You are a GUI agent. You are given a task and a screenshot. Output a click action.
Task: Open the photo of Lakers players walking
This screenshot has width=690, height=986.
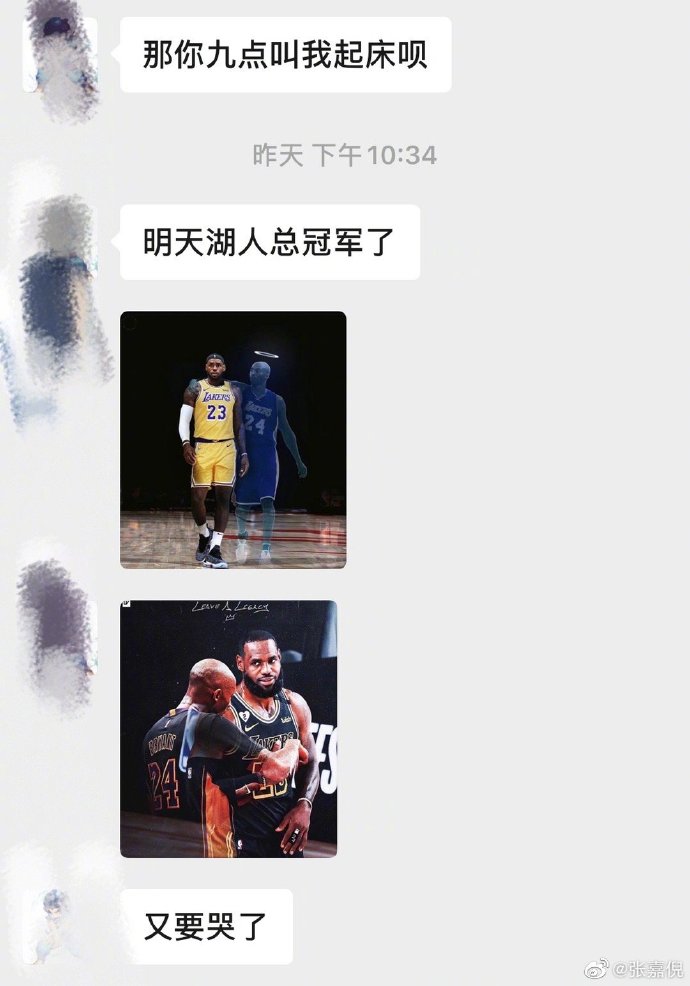pyautogui.click(x=233, y=440)
